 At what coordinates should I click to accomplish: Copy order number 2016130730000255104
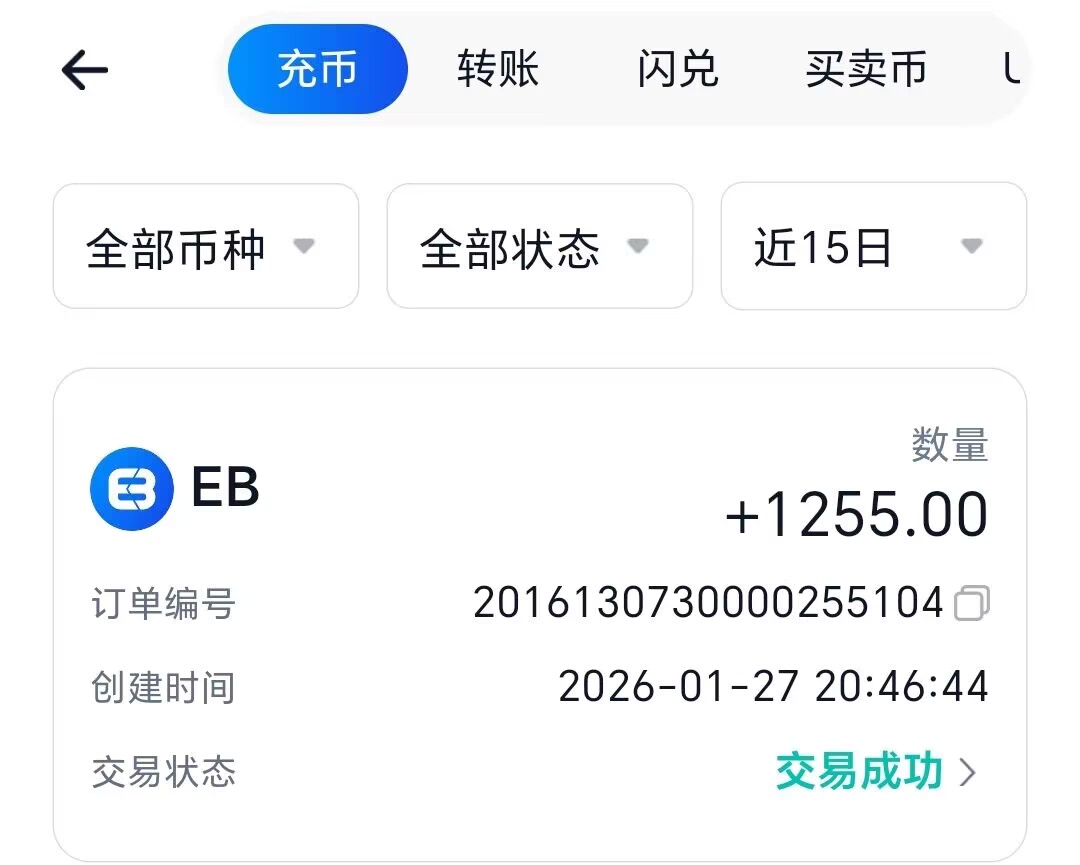tap(972, 603)
